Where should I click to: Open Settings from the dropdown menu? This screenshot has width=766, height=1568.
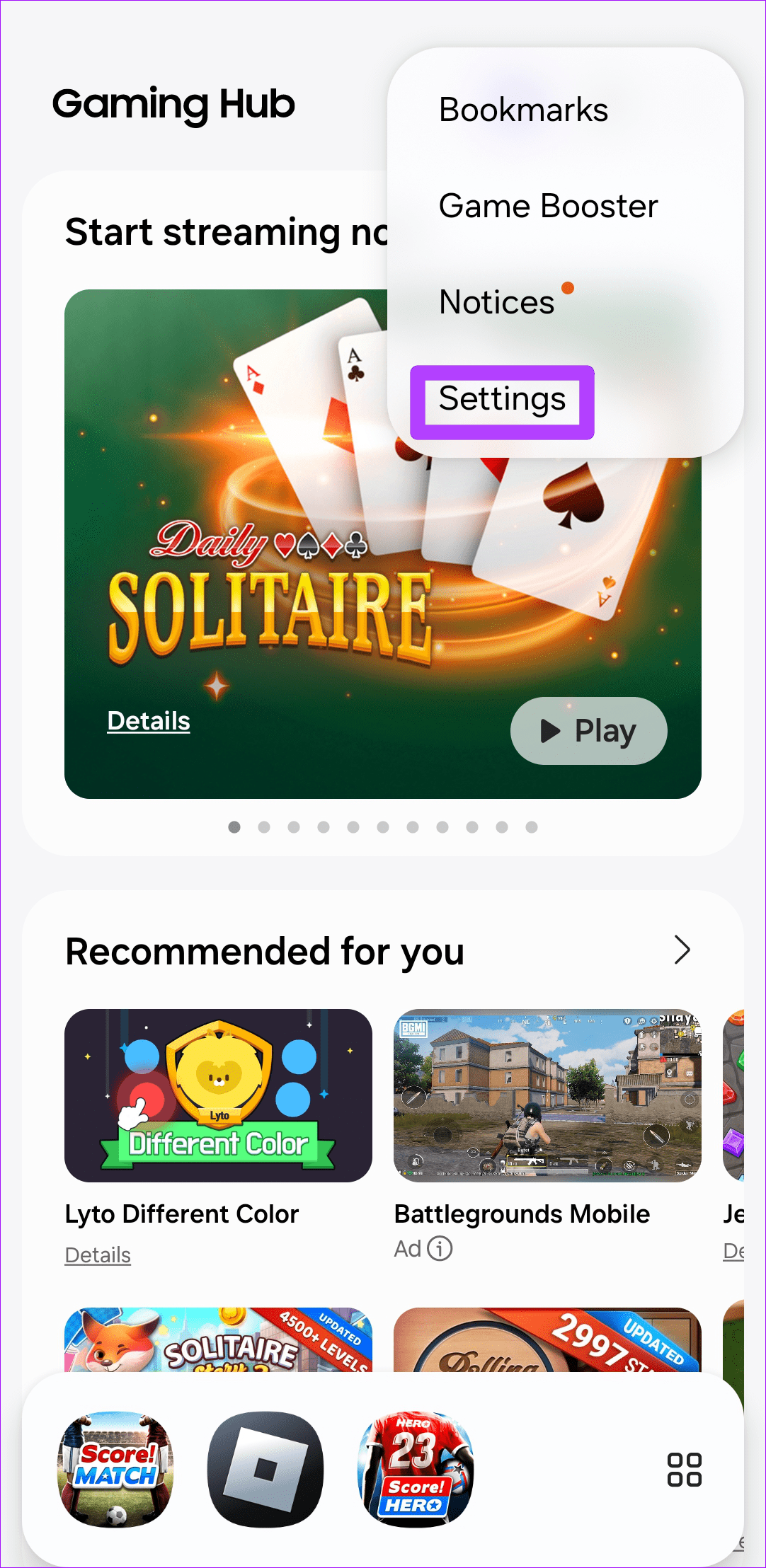502,400
